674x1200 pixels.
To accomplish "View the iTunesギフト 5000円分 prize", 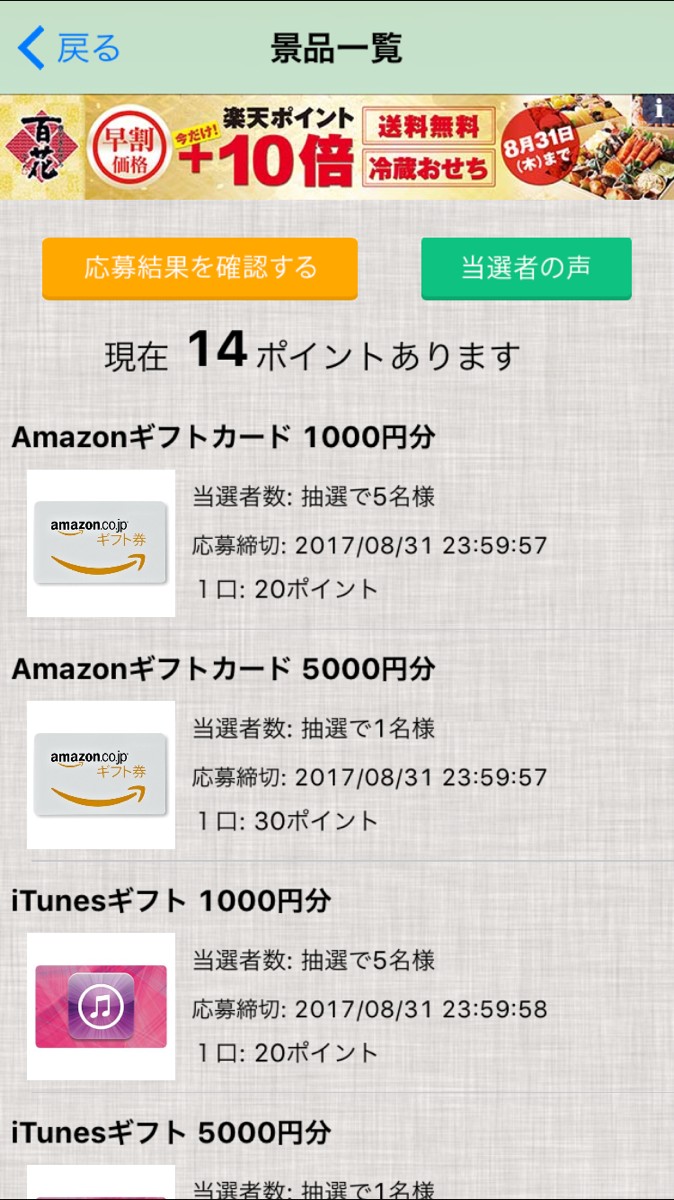I will pyautogui.click(x=171, y=1133).
